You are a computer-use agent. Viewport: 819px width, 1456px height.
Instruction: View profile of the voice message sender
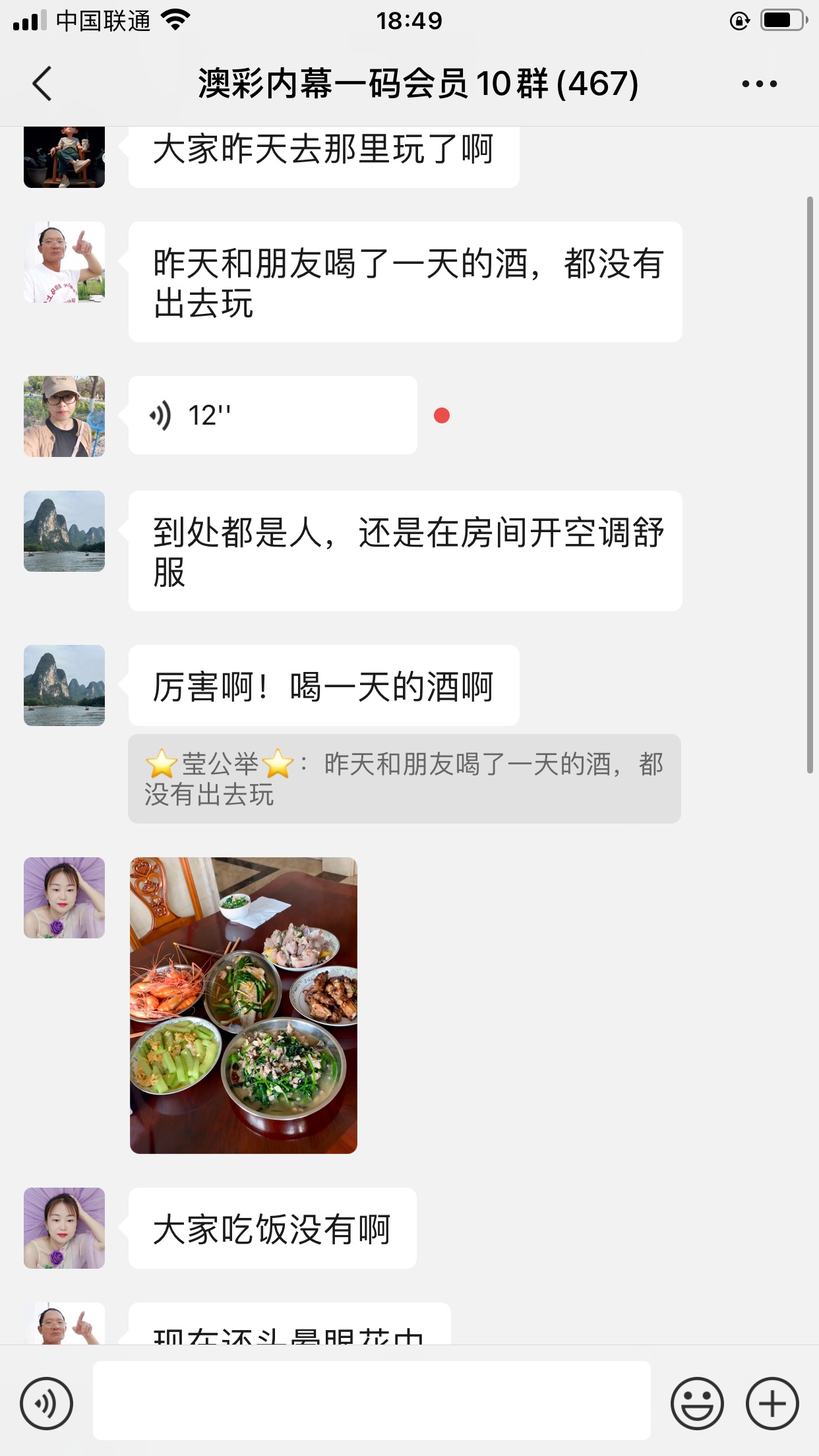tap(64, 417)
